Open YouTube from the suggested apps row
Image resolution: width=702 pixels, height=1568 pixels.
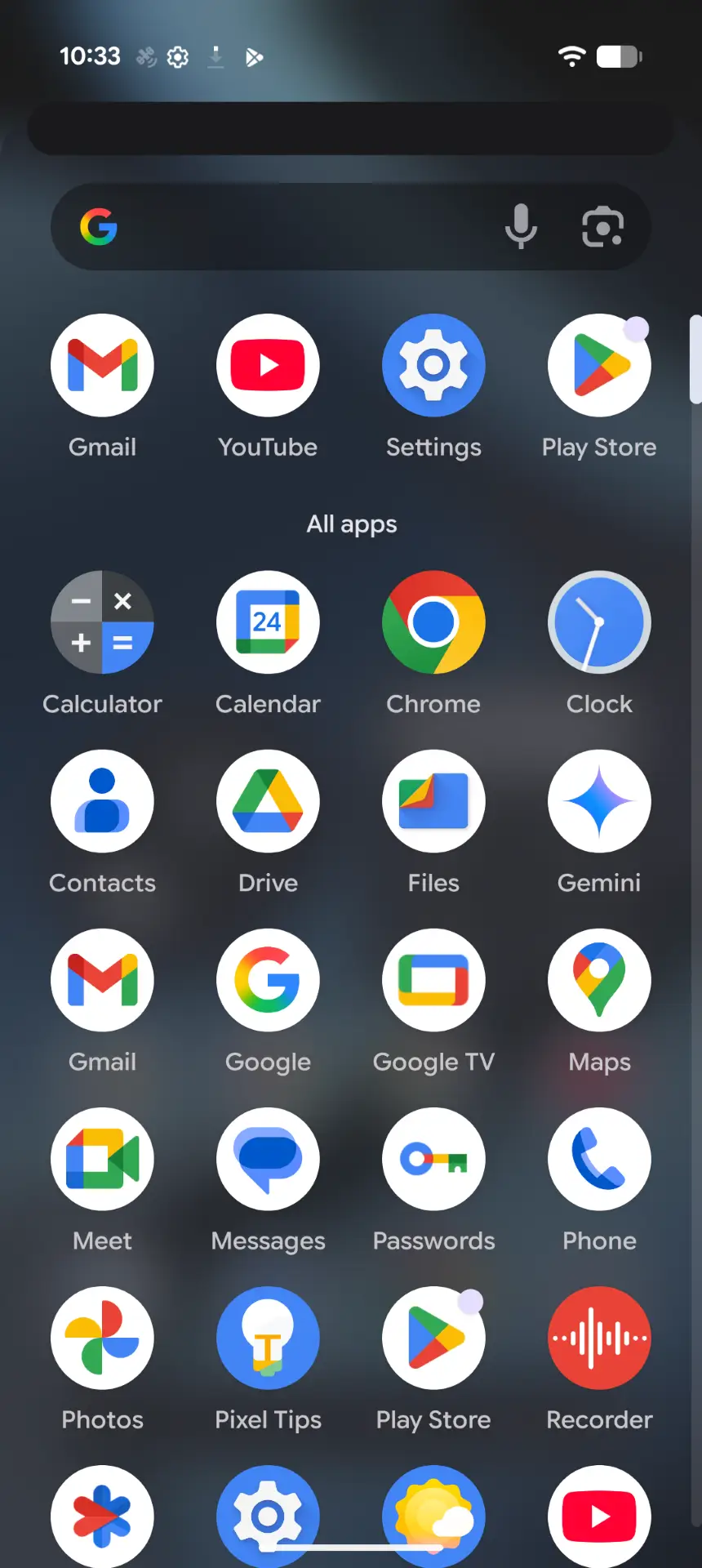point(268,366)
